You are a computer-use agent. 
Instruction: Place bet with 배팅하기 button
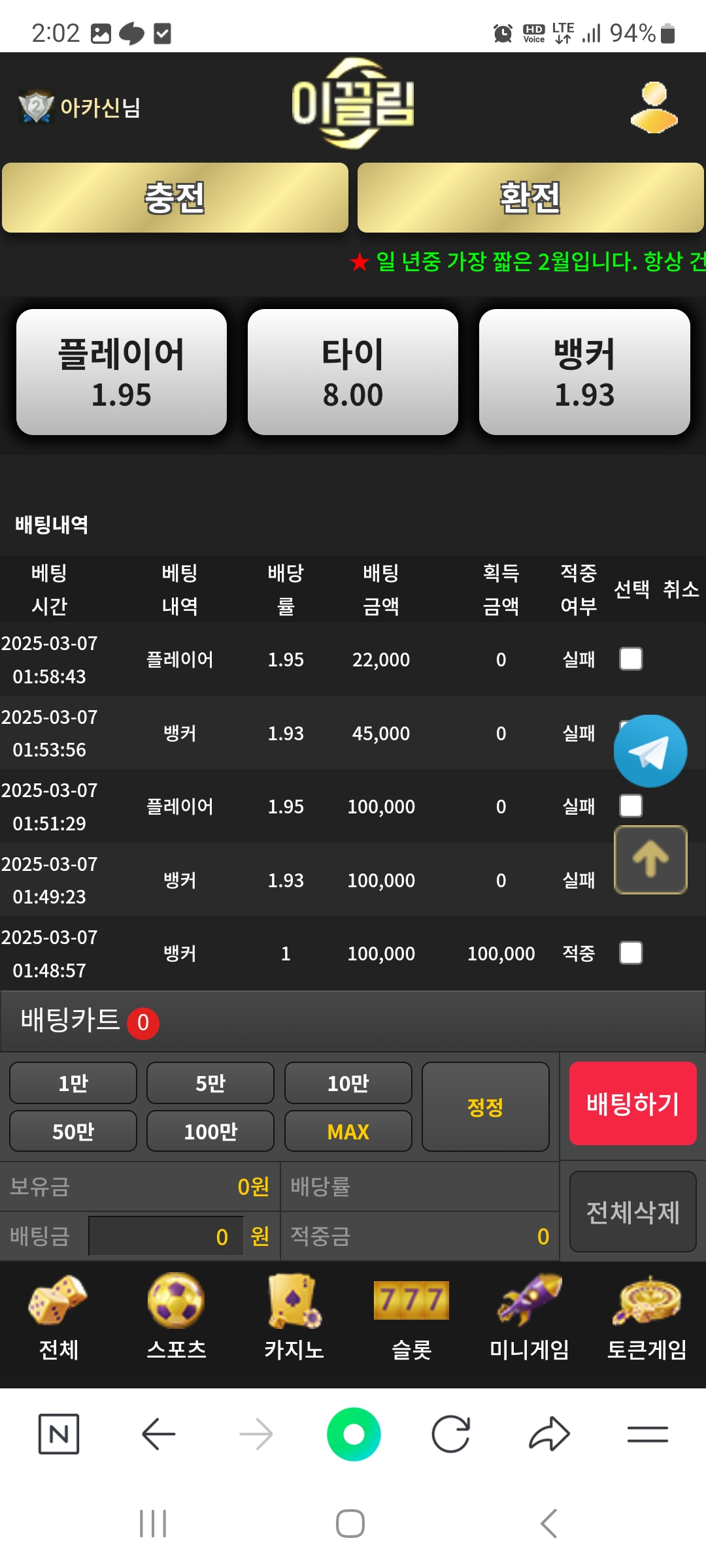pos(632,1103)
